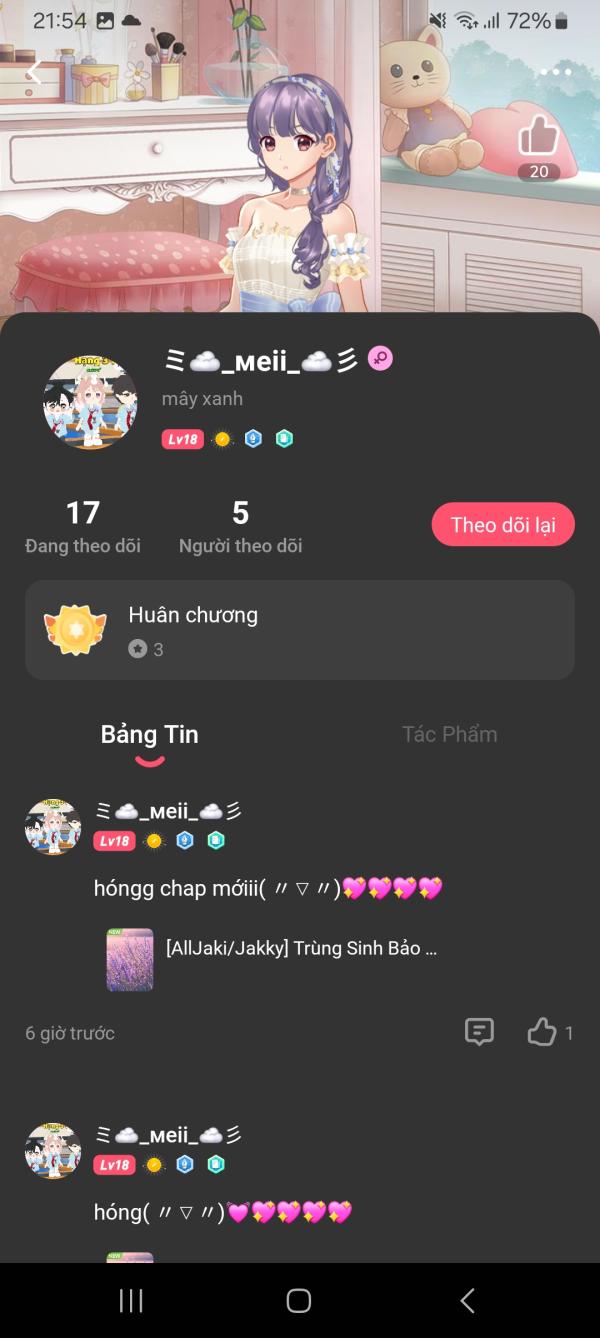Open the three-dot overflow menu
This screenshot has height=1338, width=600.
tap(555, 72)
